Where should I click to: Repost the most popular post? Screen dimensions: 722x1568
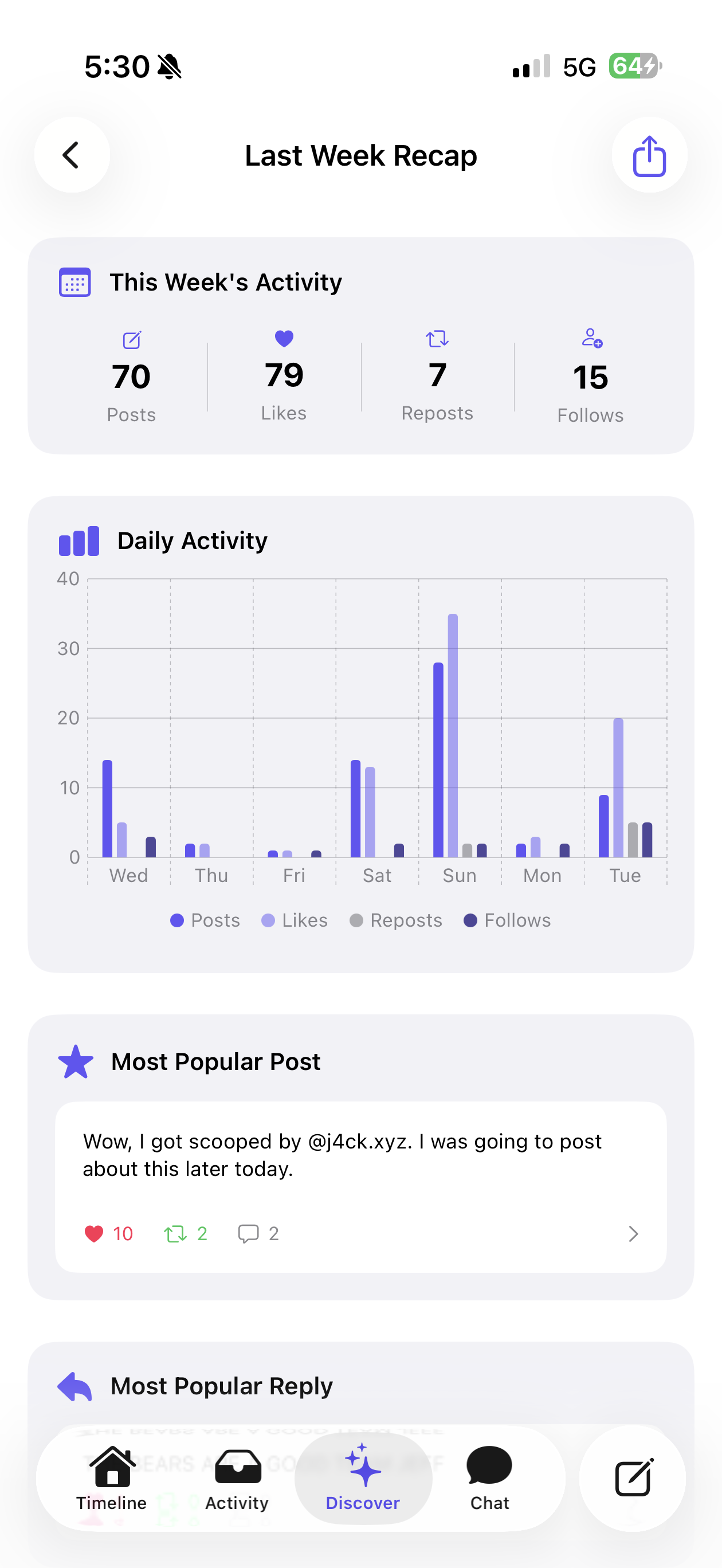(177, 1233)
